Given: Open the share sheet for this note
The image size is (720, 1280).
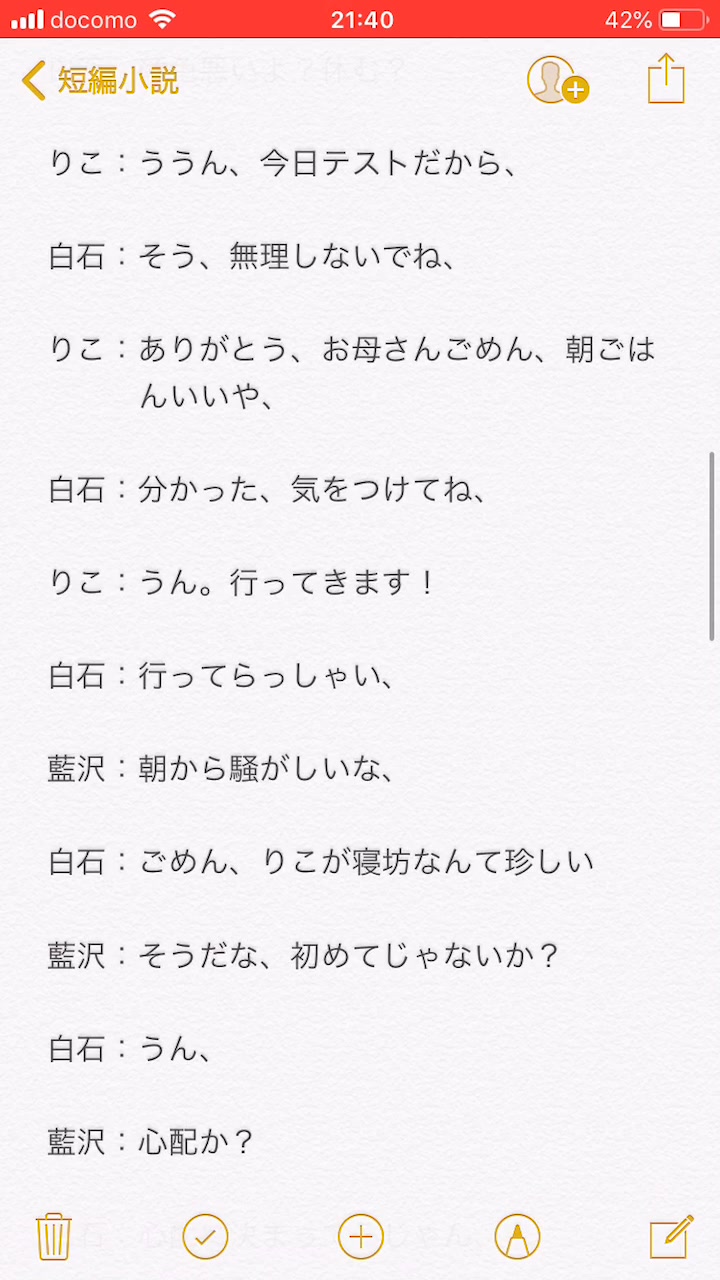Looking at the screenshot, I should pos(666,79).
